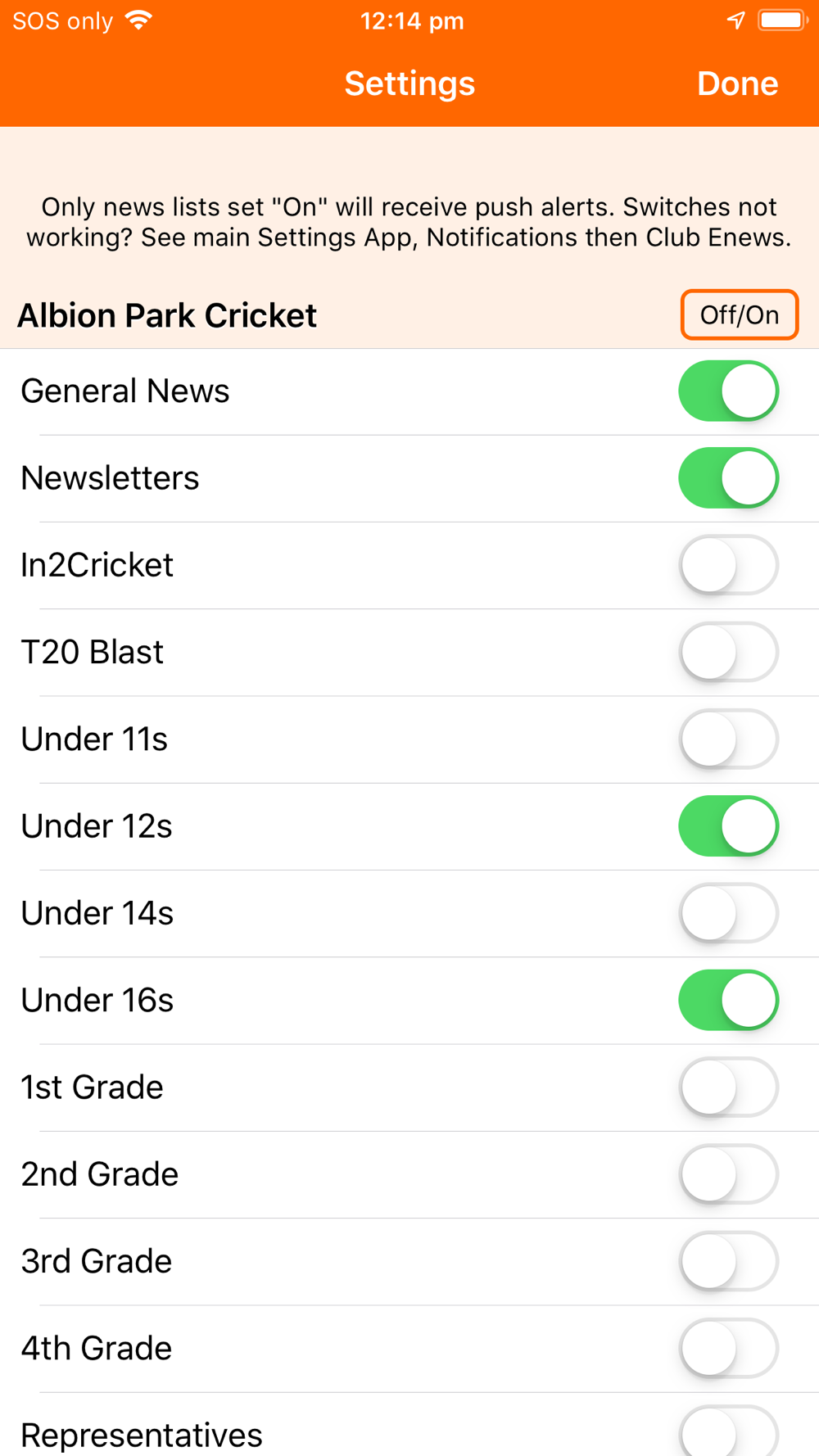Turn on 2nd Grade switch
819x1456 pixels.
coord(728,1174)
